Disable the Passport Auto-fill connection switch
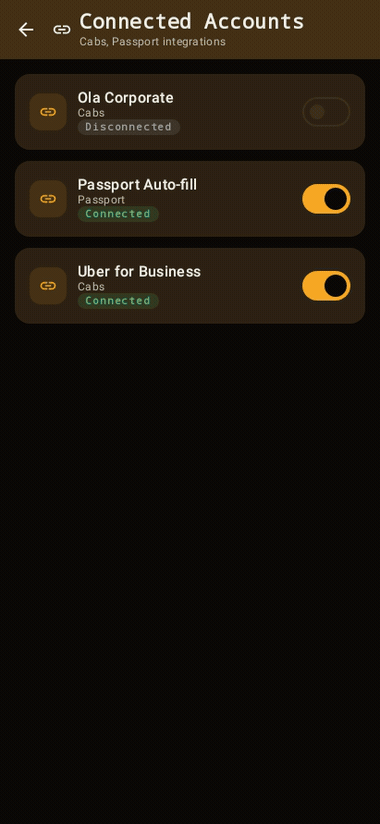 326,199
